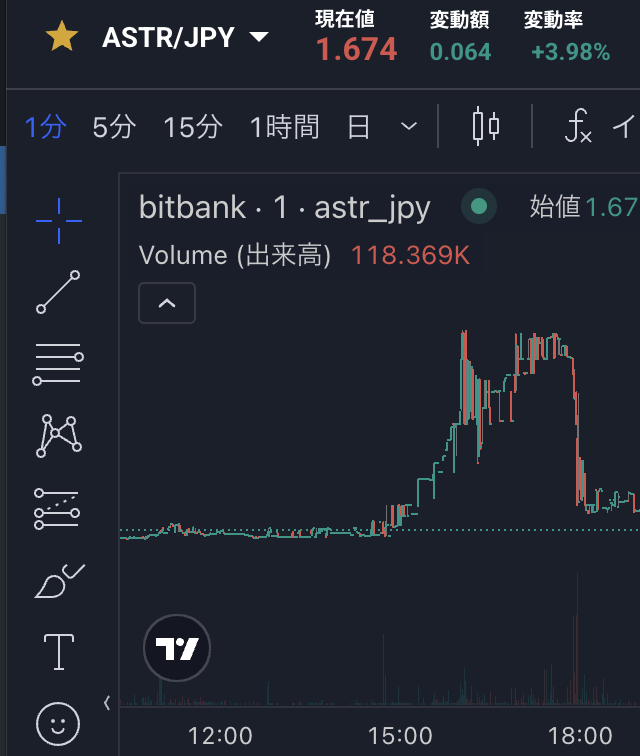Screen dimensions: 640x756
Task: Select the crosshair cursor tool
Action: pyautogui.click(x=59, y=220)
